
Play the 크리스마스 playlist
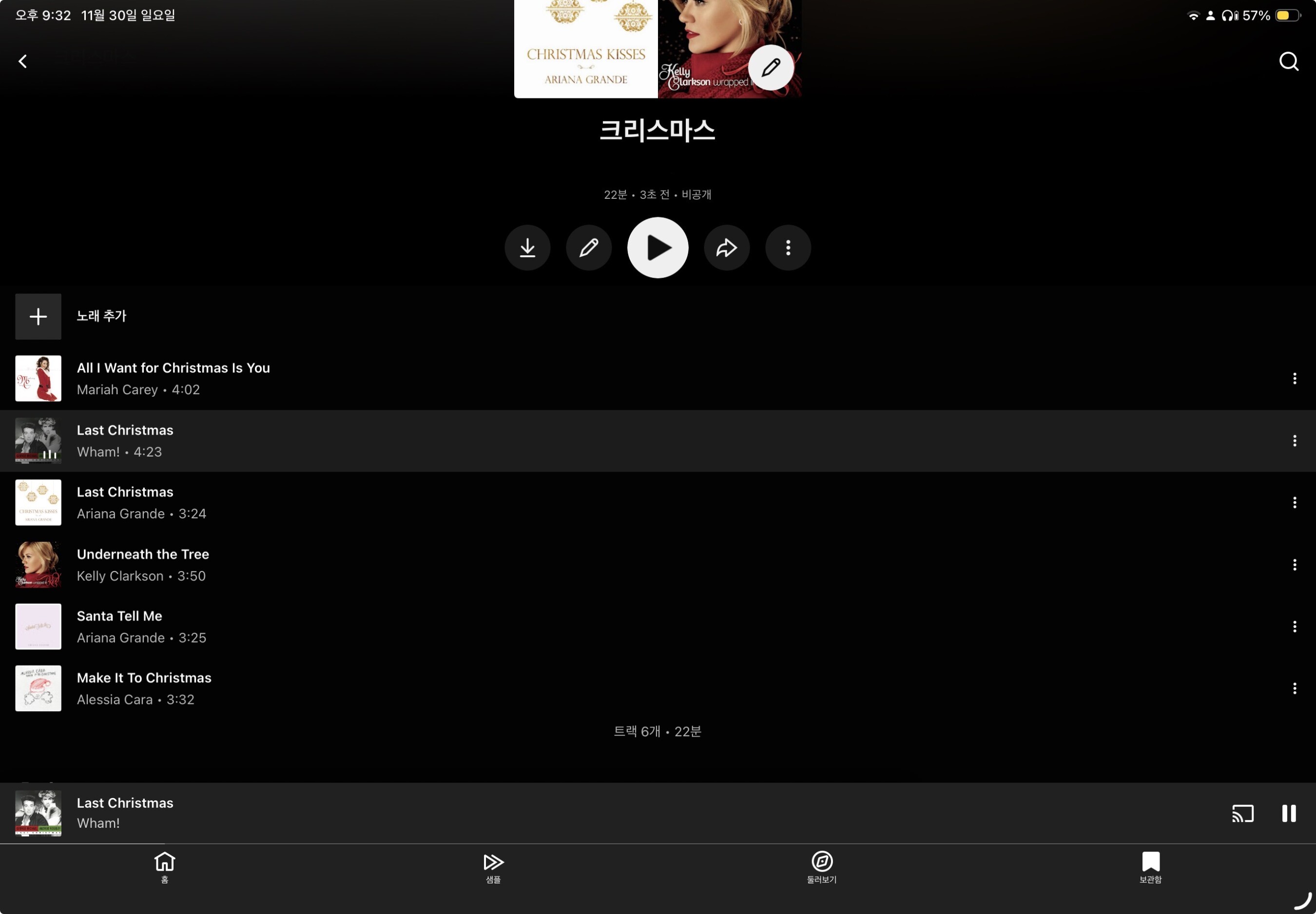tap(658, 248)
